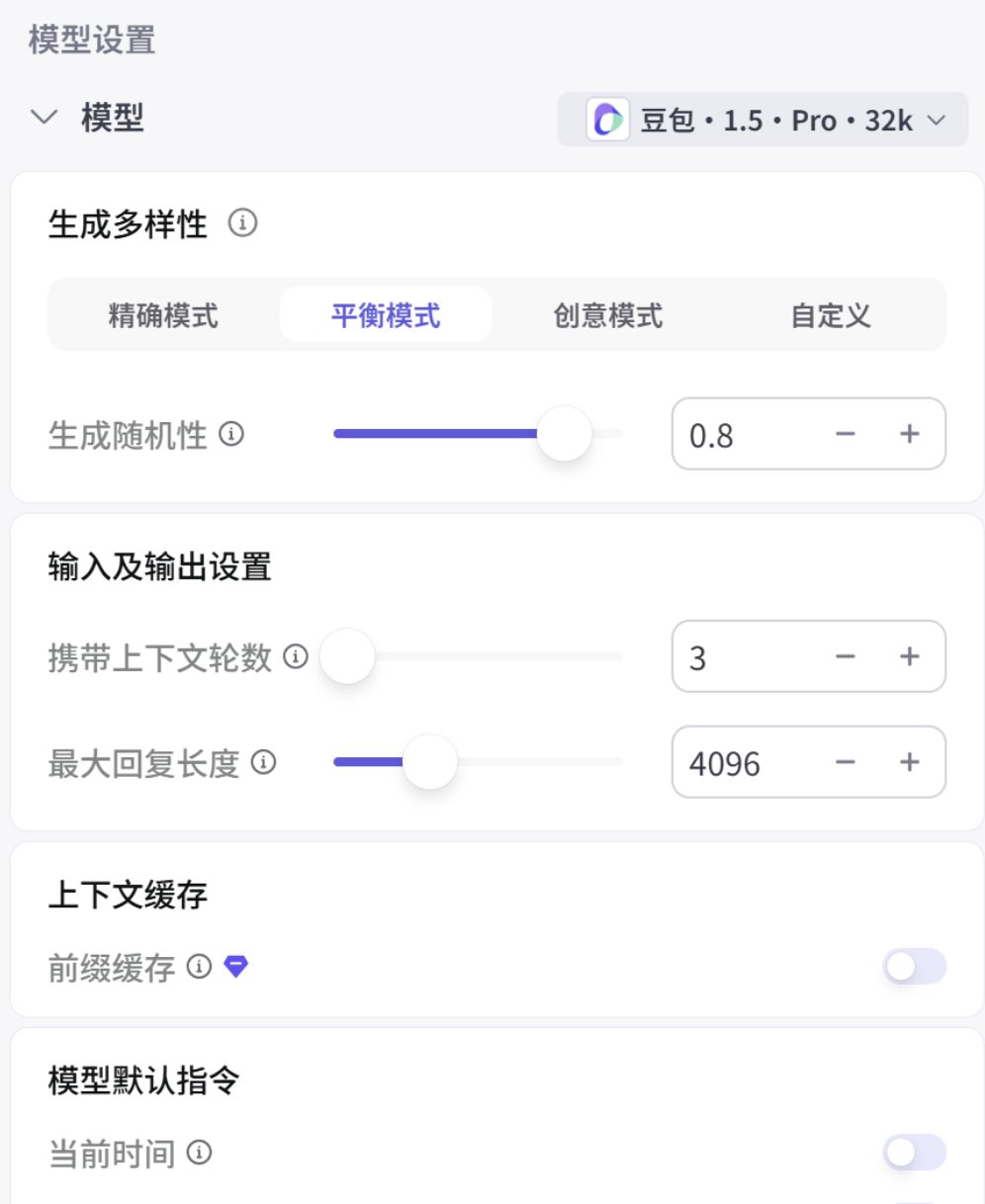Switch to 创意模式

pos(608,315)
